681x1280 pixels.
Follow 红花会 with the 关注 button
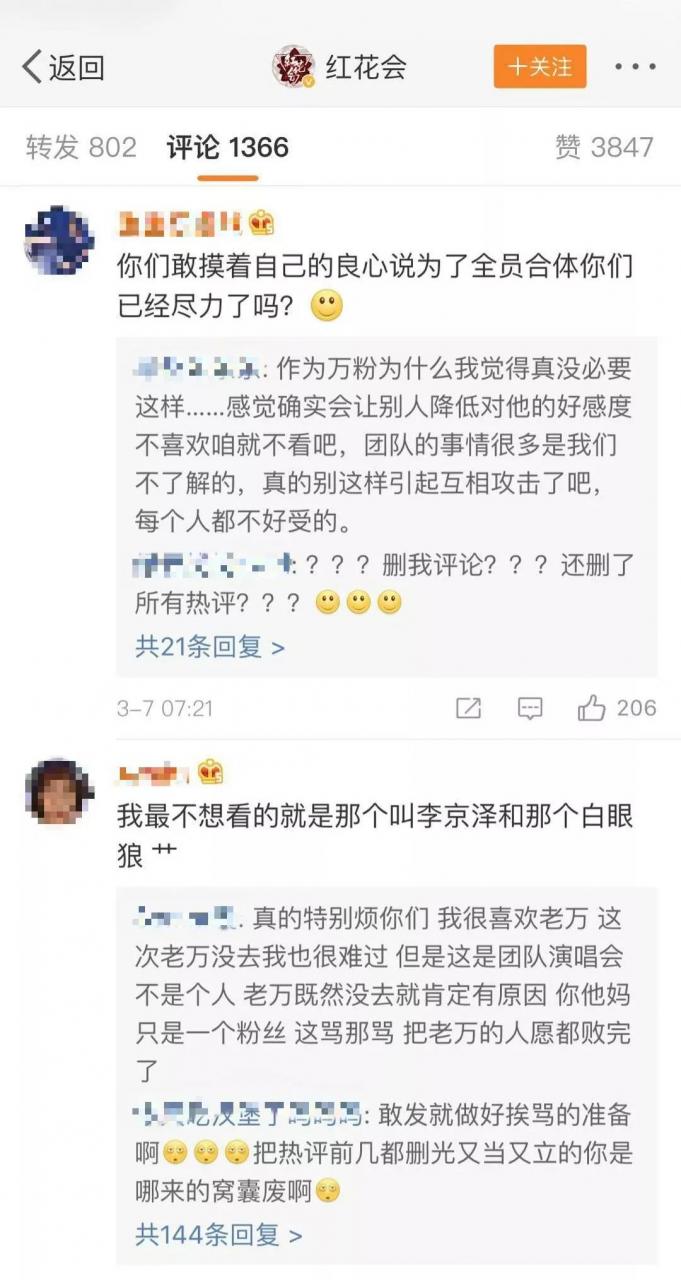coord(539,67)
